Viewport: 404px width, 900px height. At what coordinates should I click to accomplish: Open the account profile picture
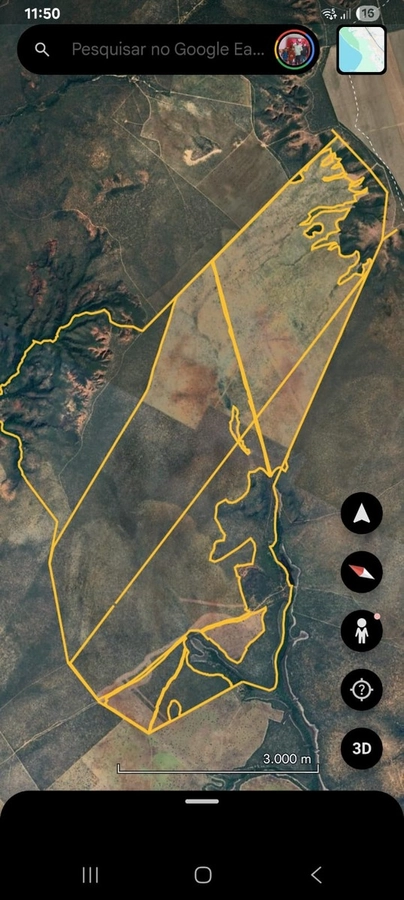295,49
